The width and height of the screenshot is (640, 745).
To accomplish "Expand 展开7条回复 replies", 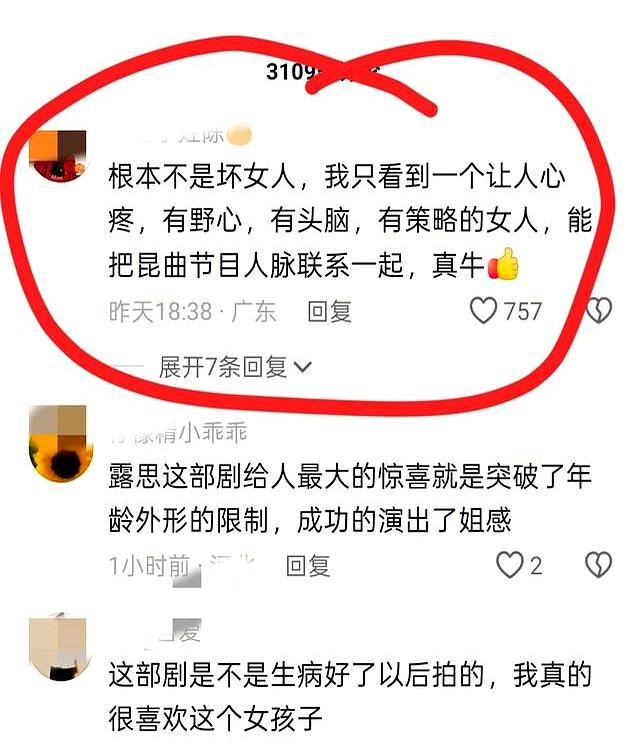I will point(236,367).
